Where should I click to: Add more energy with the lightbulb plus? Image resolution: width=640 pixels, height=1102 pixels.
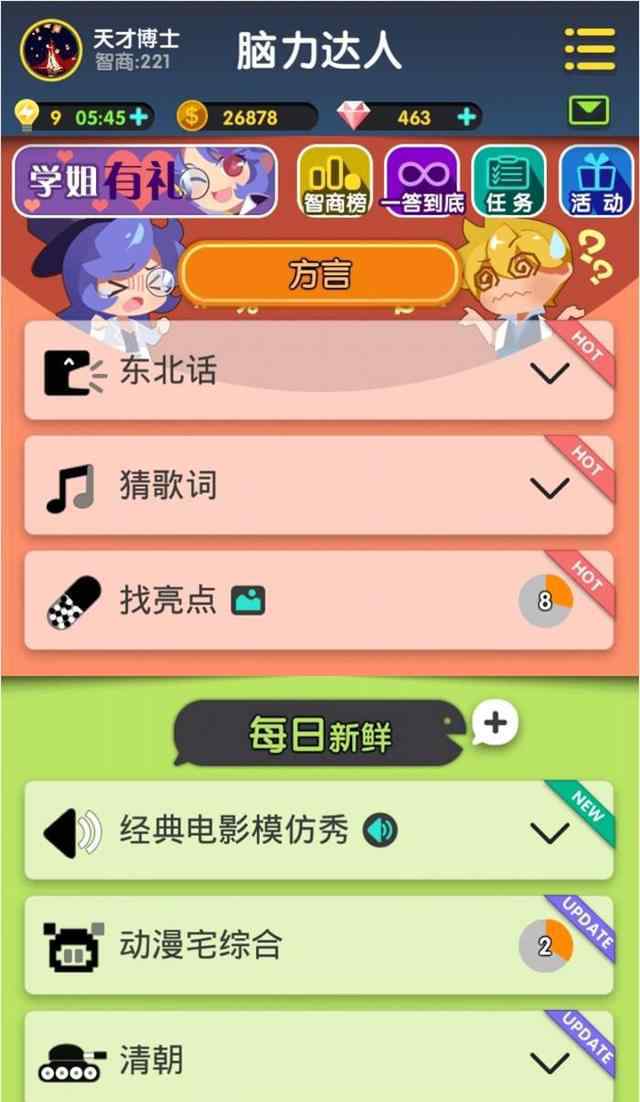coord(139,117)
